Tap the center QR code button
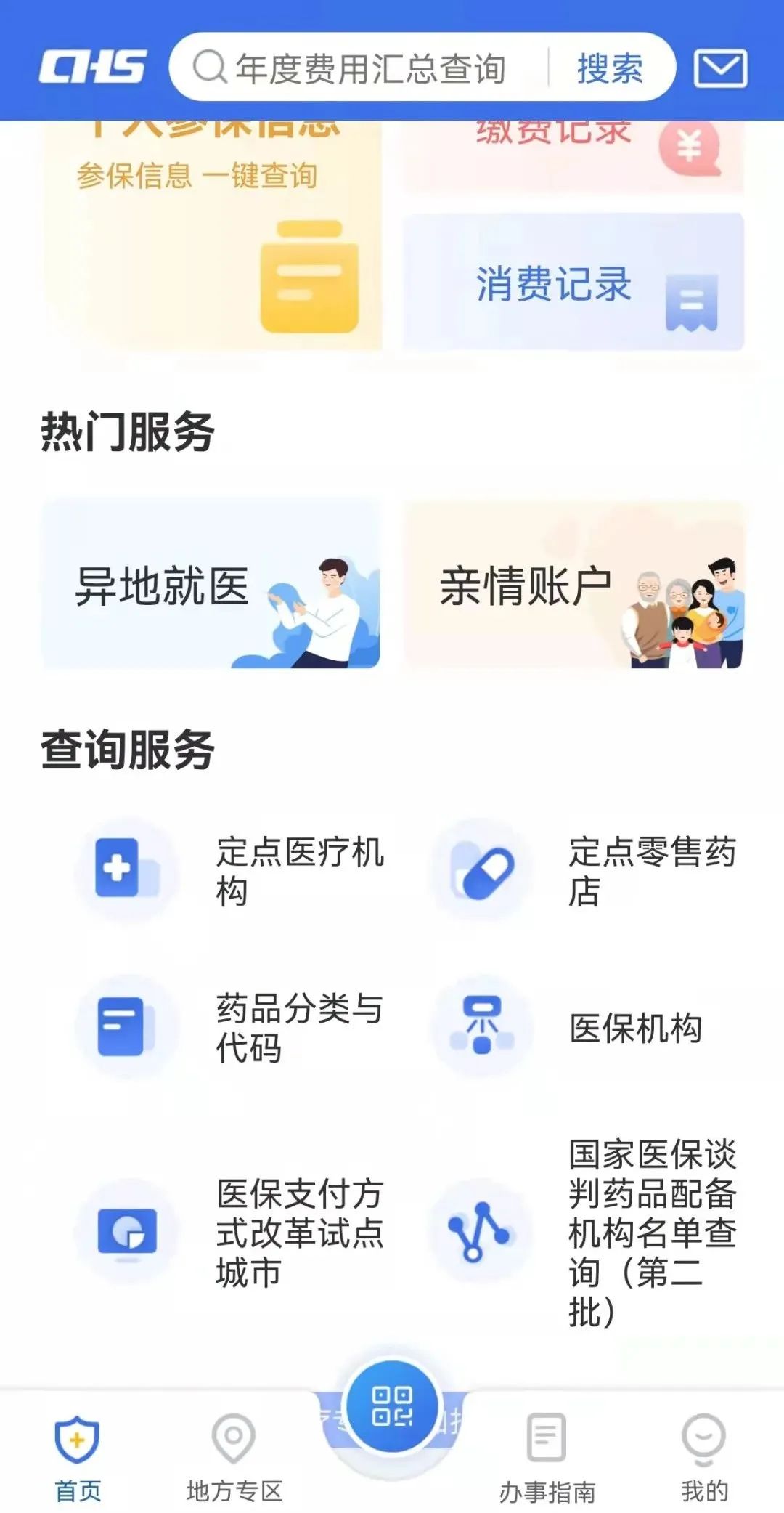 click(x=392, y=1406)
